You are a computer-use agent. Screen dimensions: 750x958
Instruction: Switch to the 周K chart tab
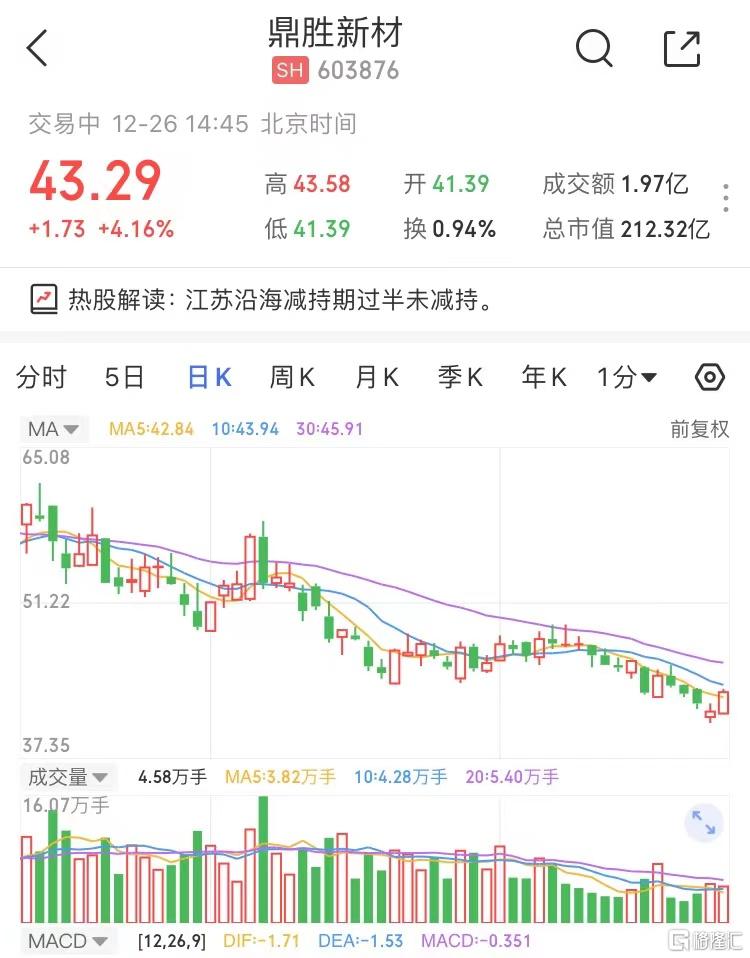292,377
